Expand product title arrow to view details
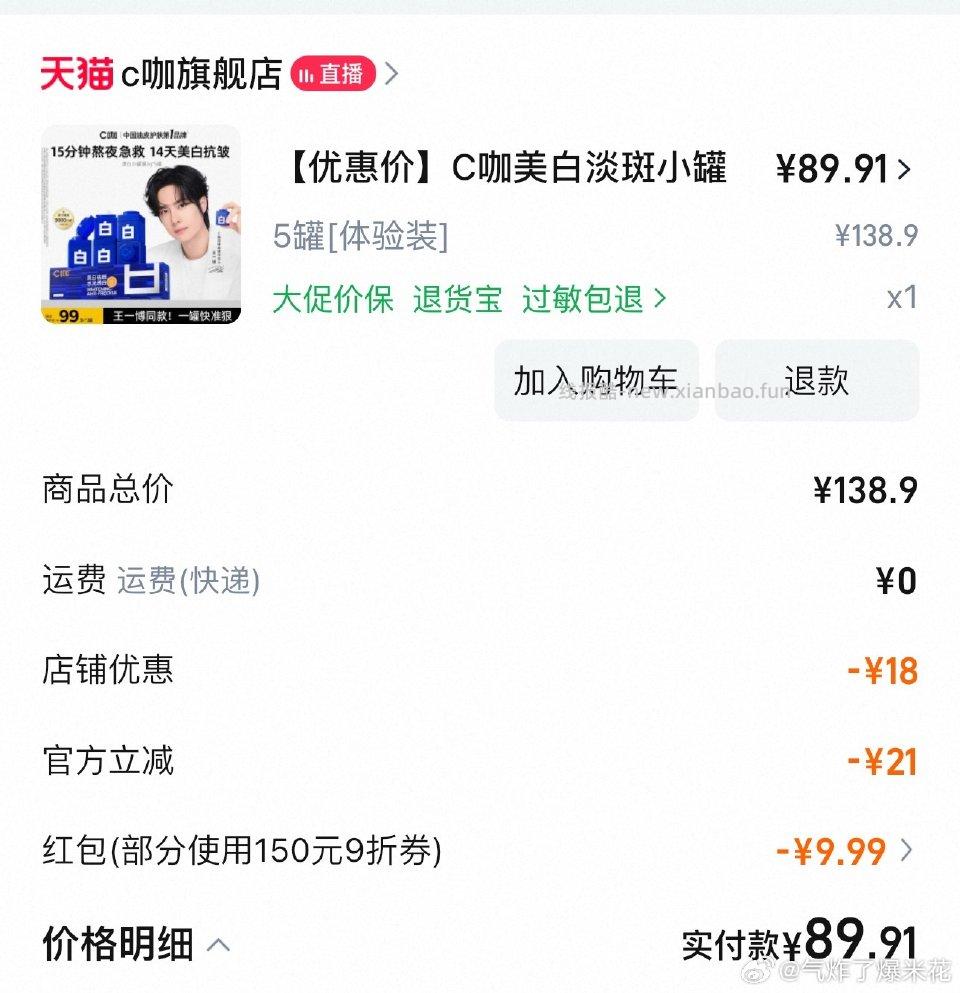The height and width of the screenshot is (993, 960). click(x=905, y=167)
